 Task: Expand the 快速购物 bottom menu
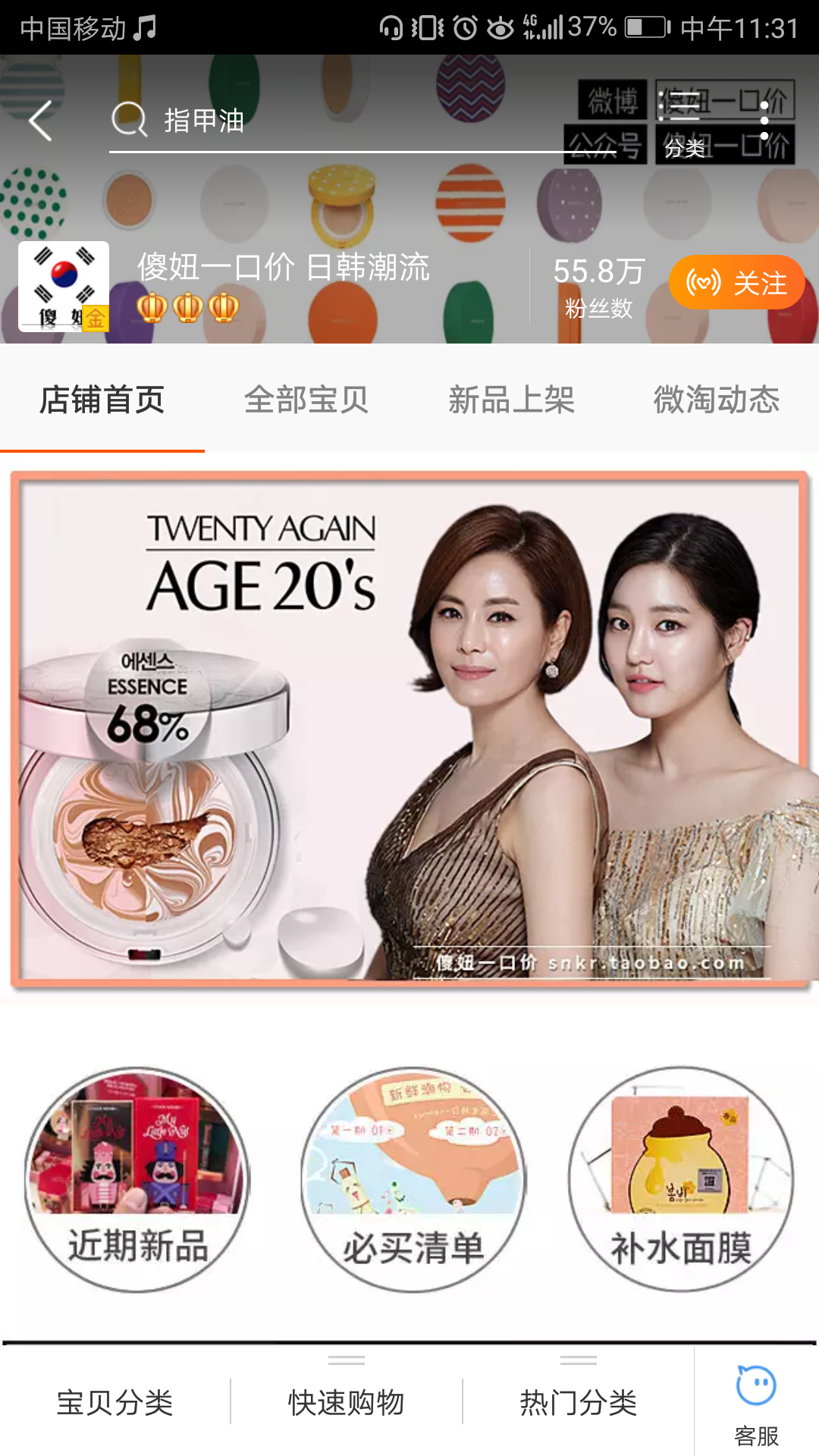(347, 1402)
